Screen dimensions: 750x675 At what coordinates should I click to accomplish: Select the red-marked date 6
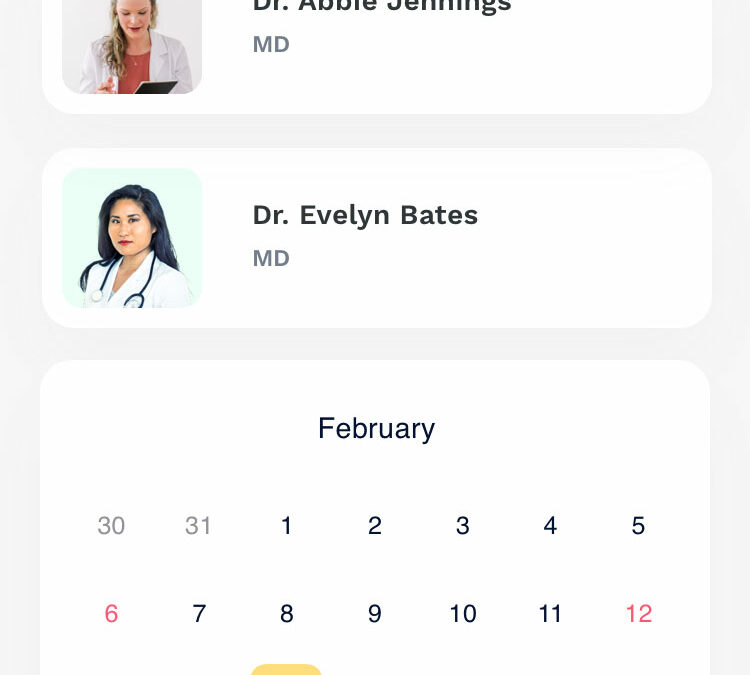pyautogui.click(x=111, y=613)
